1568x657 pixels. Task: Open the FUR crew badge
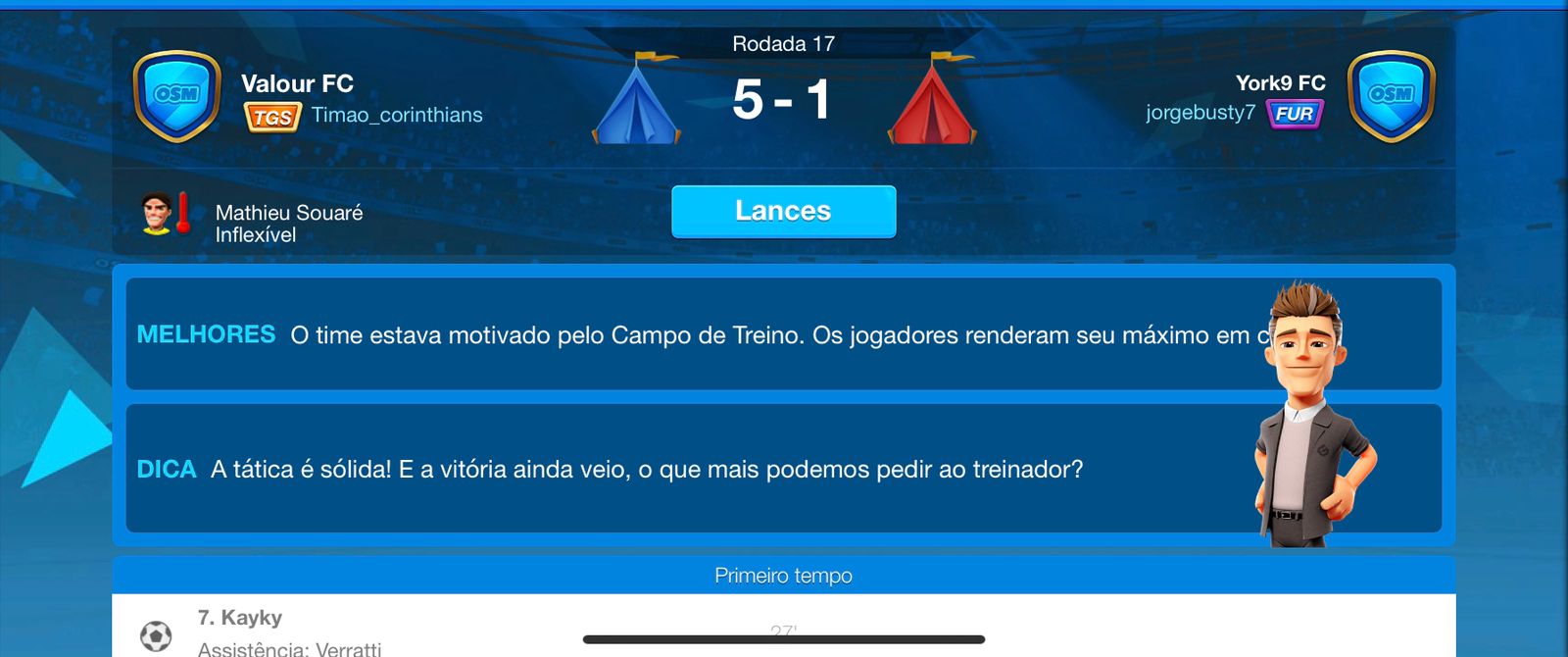(1295, 114)
